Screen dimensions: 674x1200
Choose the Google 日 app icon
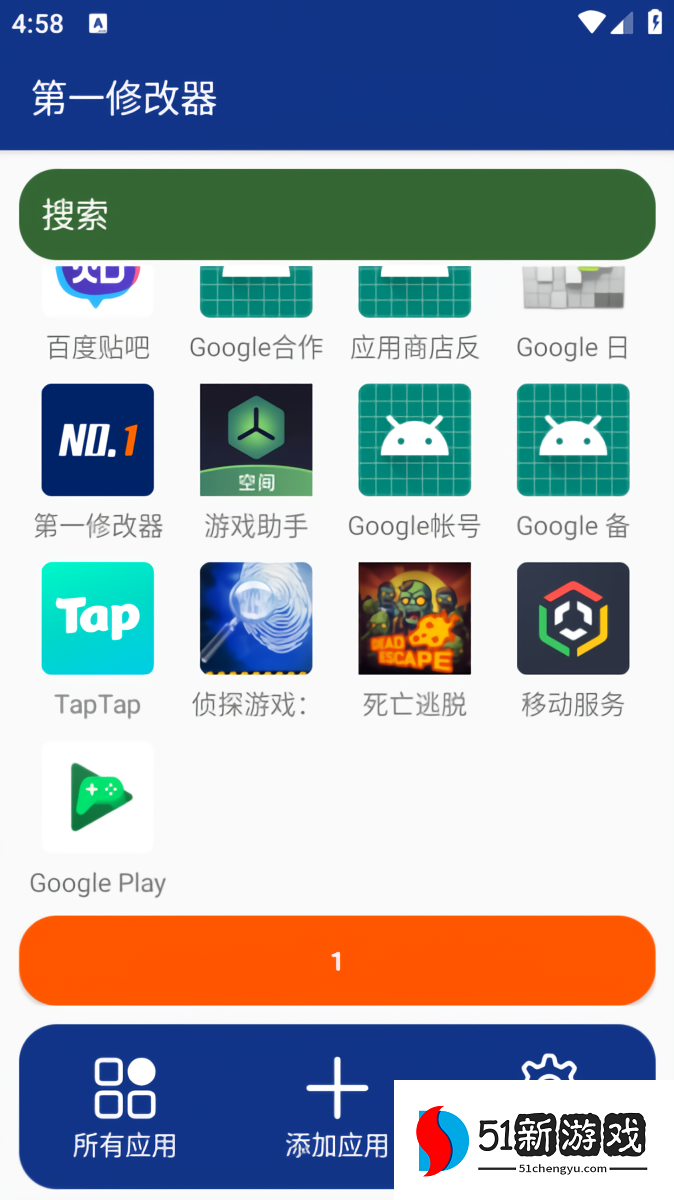(573, 293)
